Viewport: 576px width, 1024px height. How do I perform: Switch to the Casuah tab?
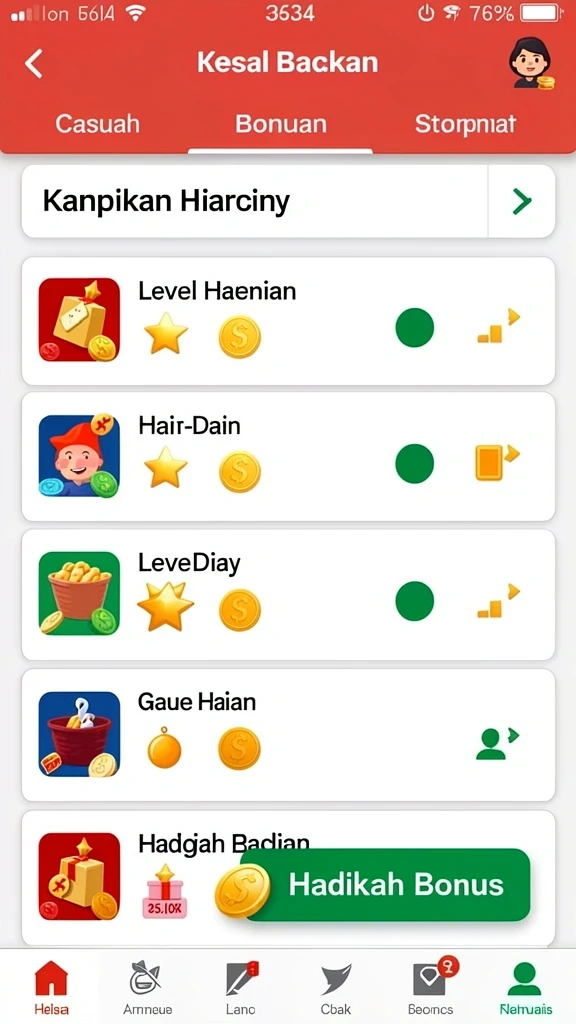pos(97,123)
